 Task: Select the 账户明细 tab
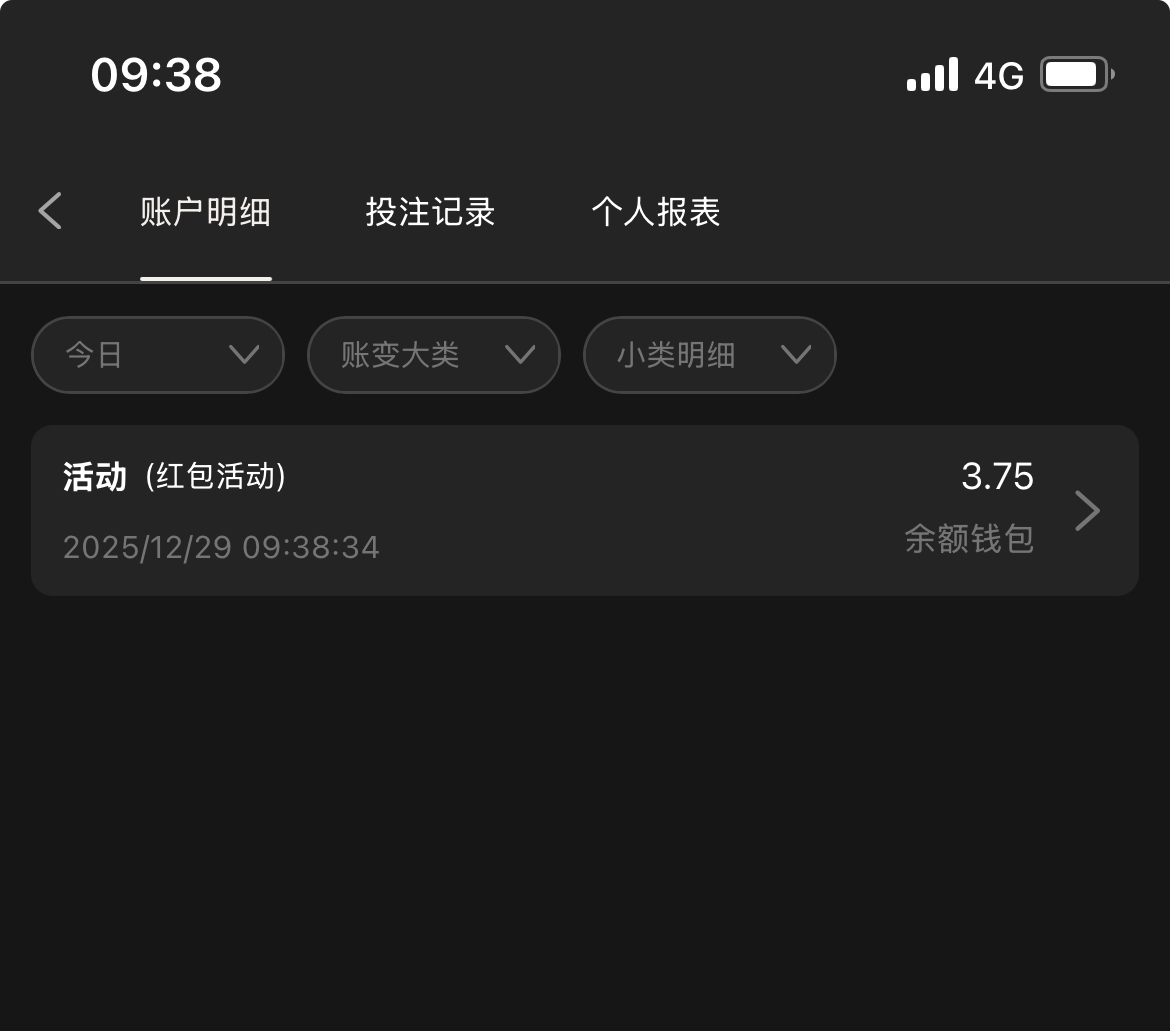click(x=206, y=212)
